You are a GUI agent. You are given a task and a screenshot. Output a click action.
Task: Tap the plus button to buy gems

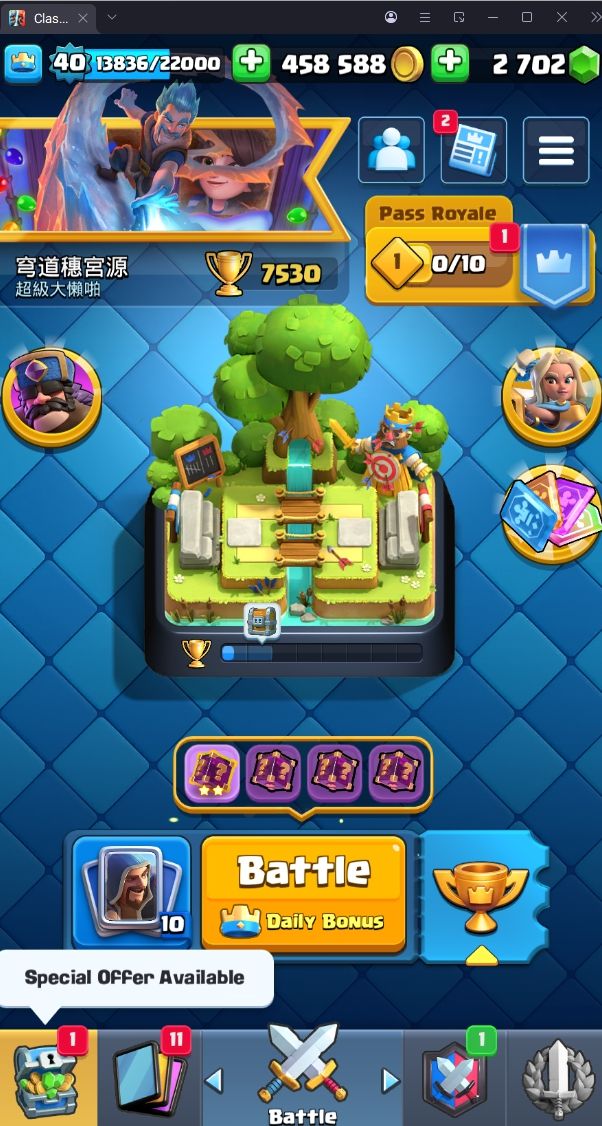[x=450, y=64]
